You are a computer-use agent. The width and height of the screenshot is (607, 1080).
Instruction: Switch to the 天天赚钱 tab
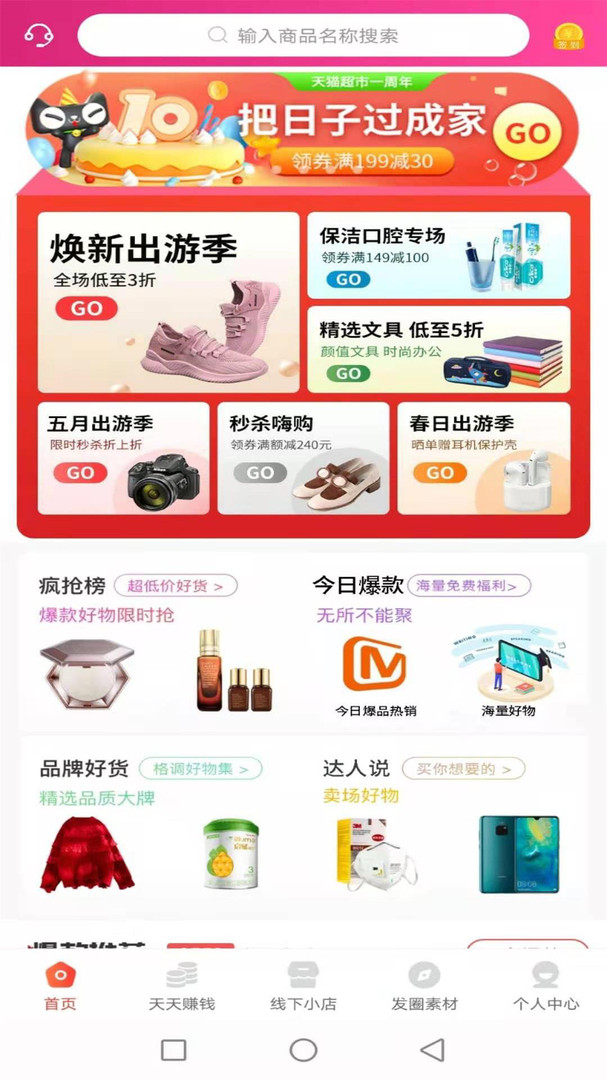181,986
